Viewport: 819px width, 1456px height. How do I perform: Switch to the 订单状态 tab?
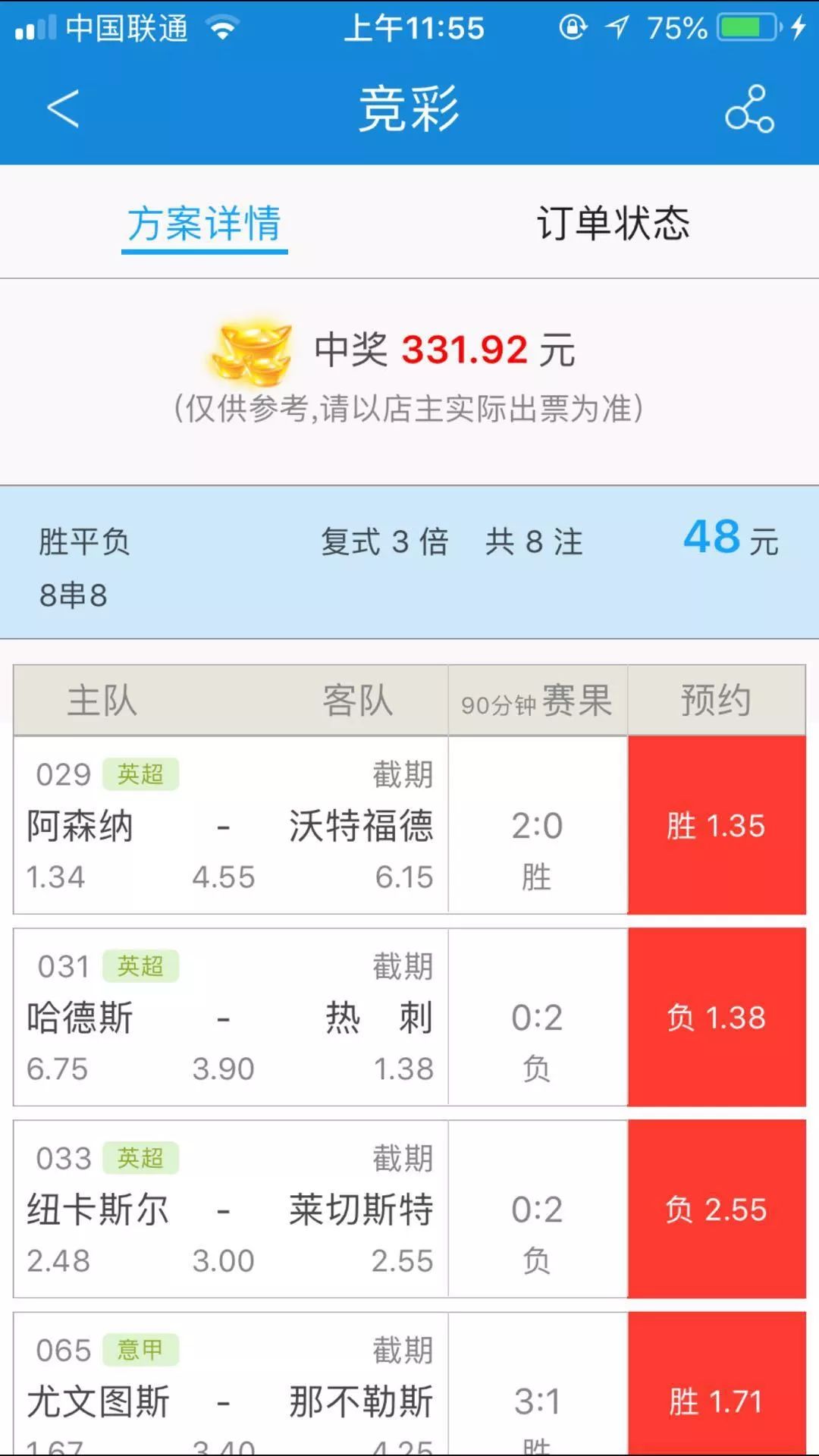[613, 223]
